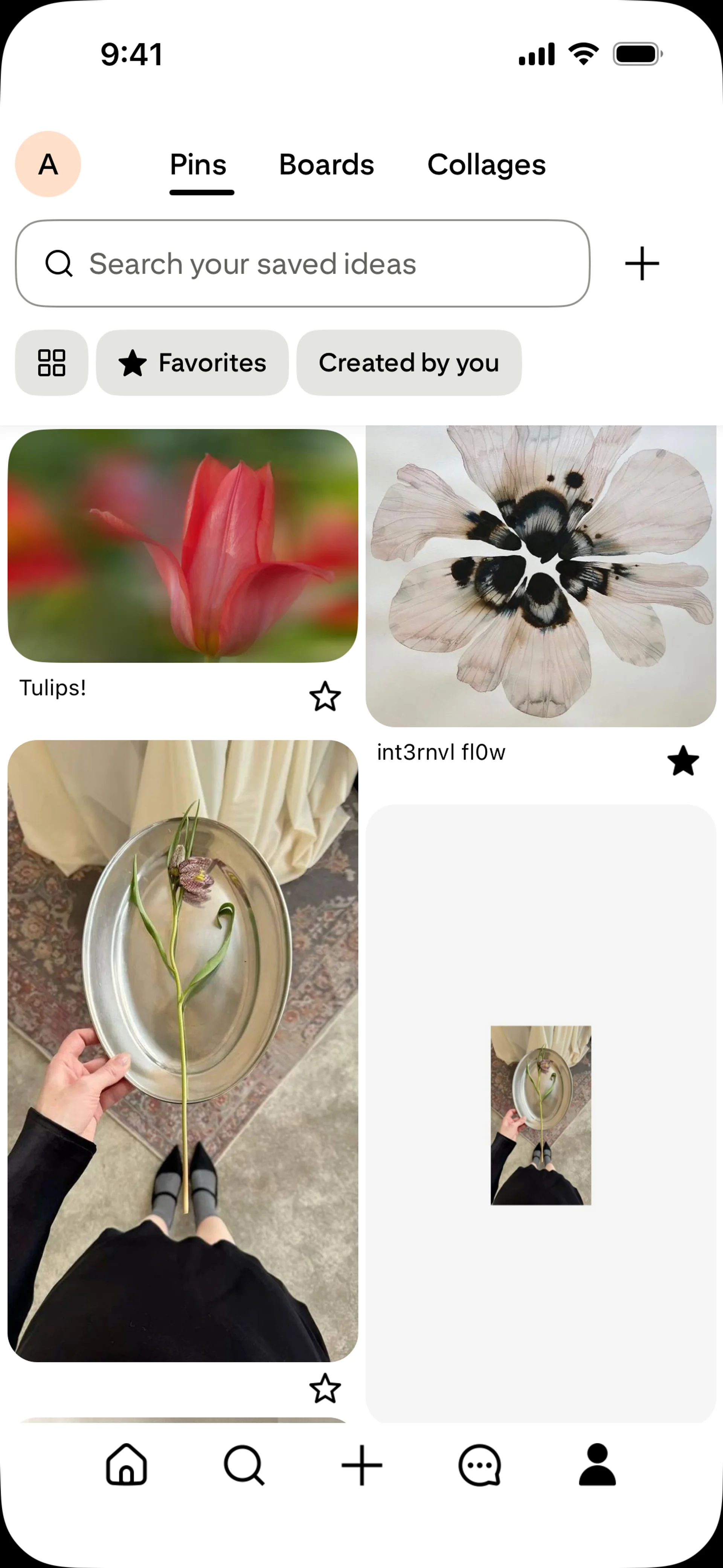Open the profile avatar A
This screenshot has height=1568, width=723.
tap(48, 164)
